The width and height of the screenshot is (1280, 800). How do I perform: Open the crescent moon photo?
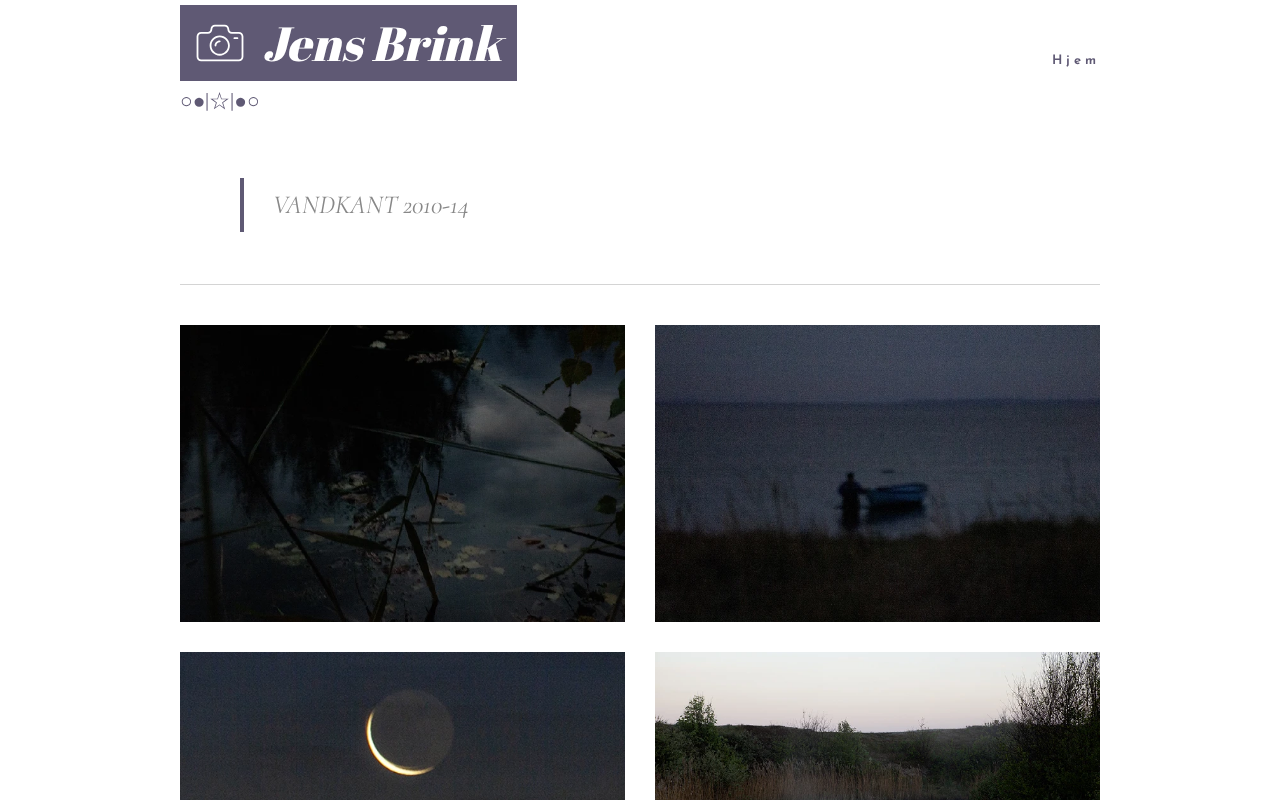(x=402, y=726)
